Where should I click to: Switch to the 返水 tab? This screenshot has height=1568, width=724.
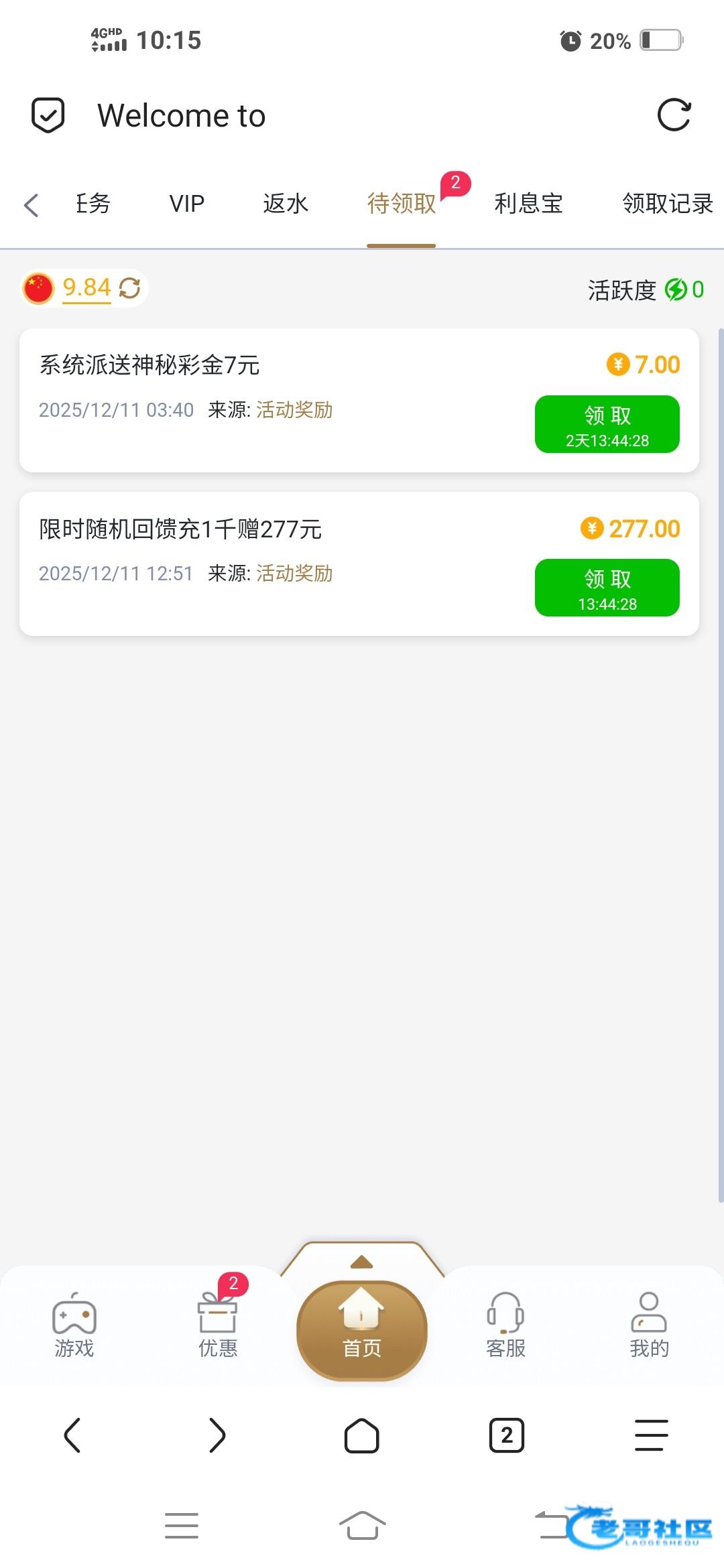(286, 204)
